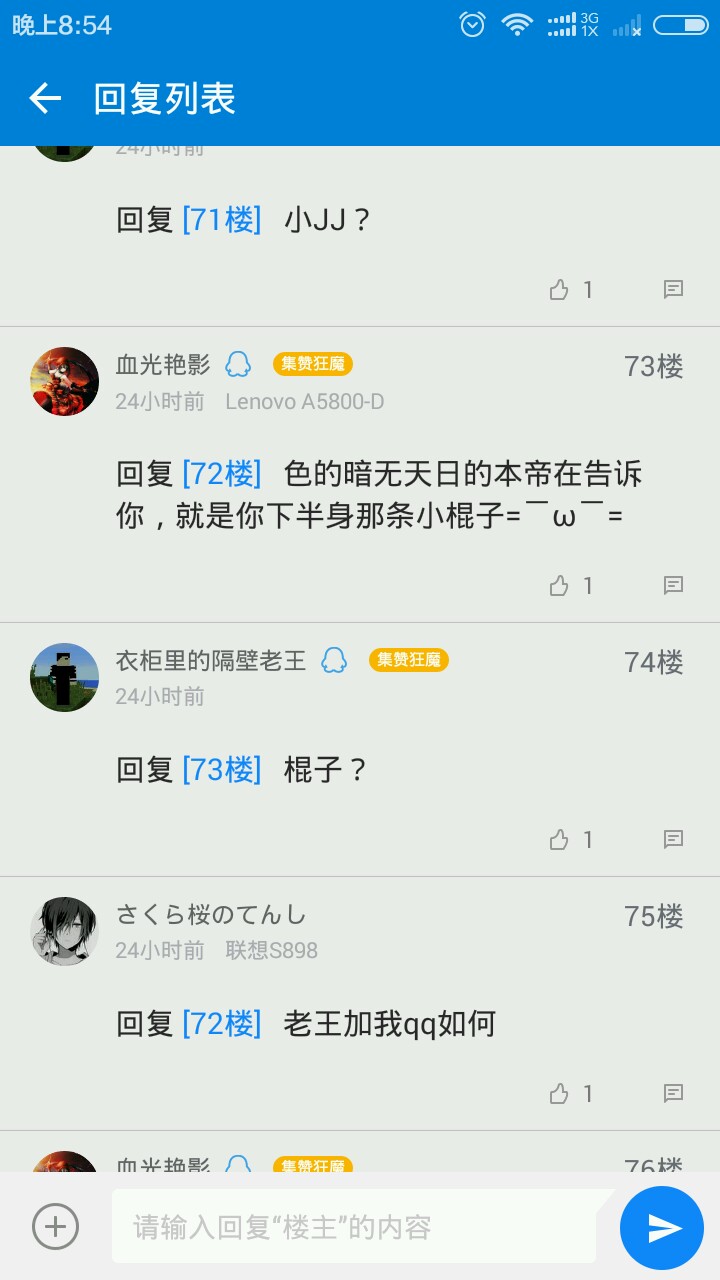Open 衣柜里的隔壁老王's profile picture
The height and width of the screenshot is (1280, 720).
65,677
